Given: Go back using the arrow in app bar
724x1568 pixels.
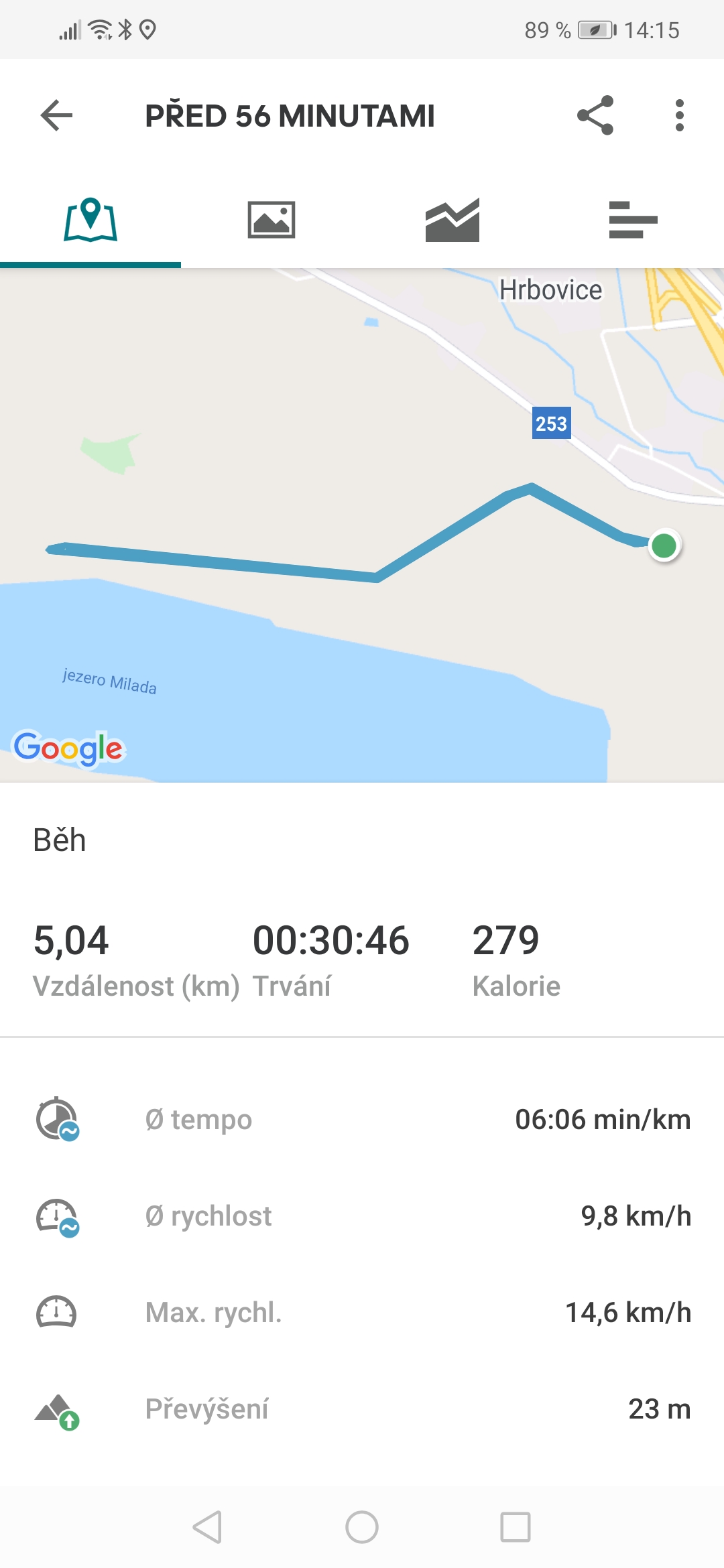Looking at the screenshot, I should (57, 115).
